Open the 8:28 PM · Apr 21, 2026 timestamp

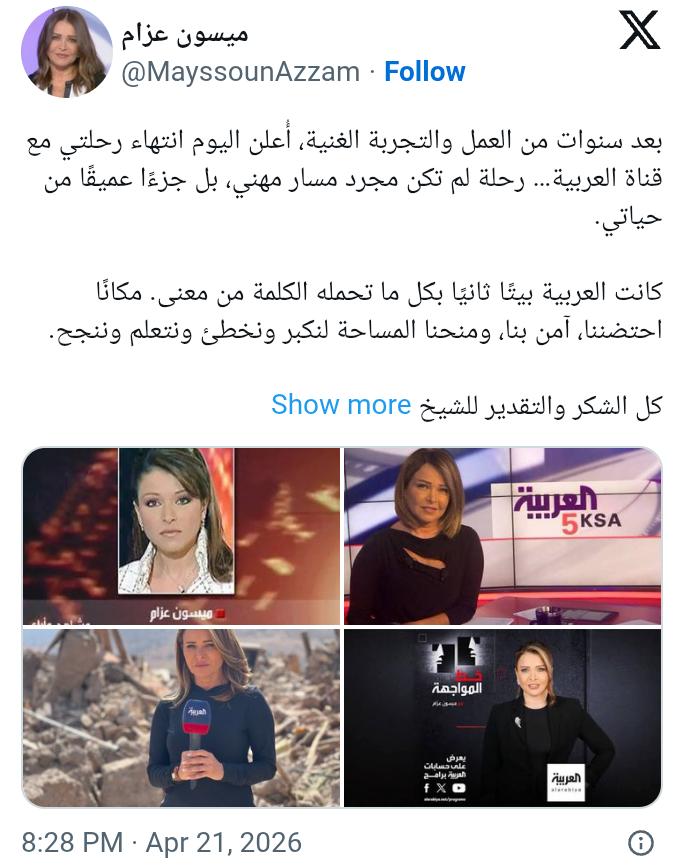(x=161, y=842)
